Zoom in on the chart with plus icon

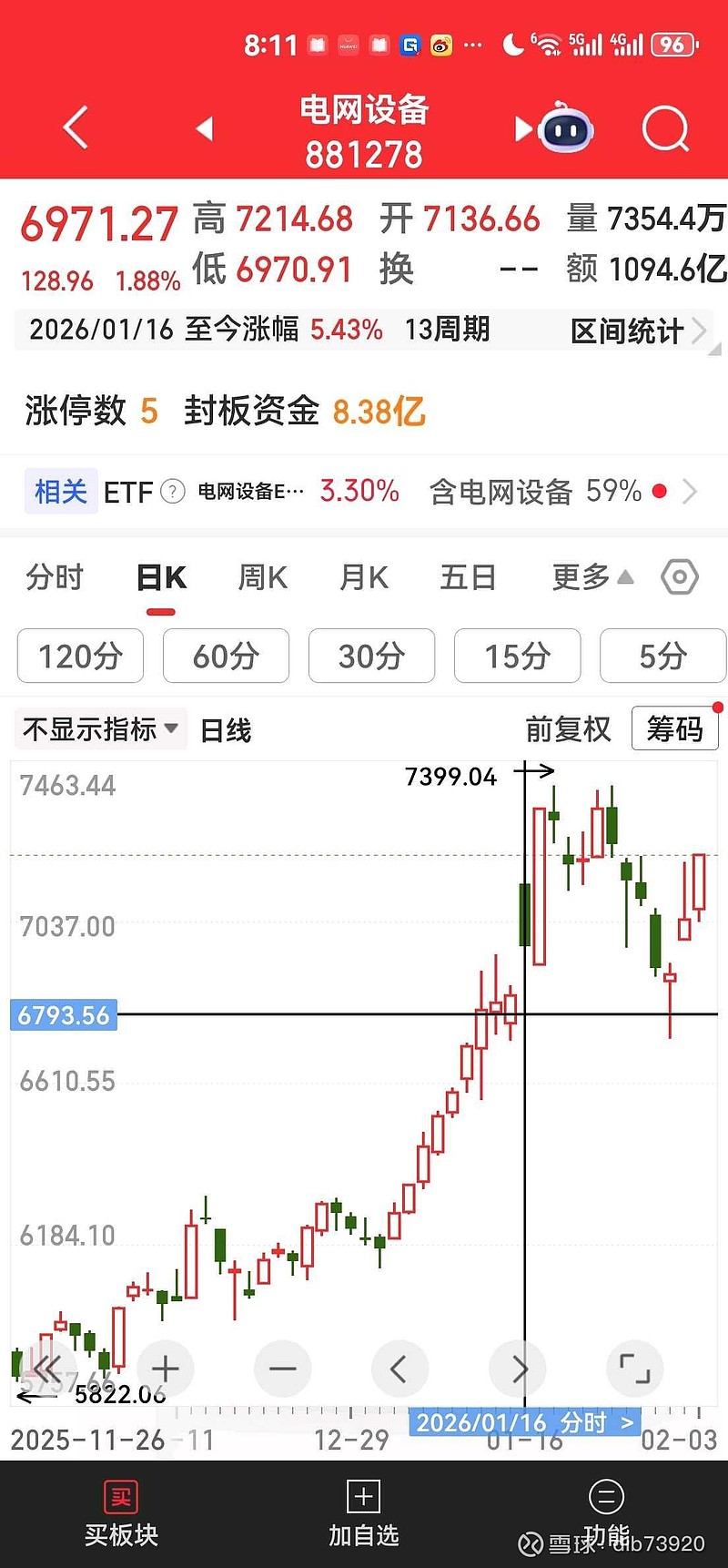point(165,1369)
